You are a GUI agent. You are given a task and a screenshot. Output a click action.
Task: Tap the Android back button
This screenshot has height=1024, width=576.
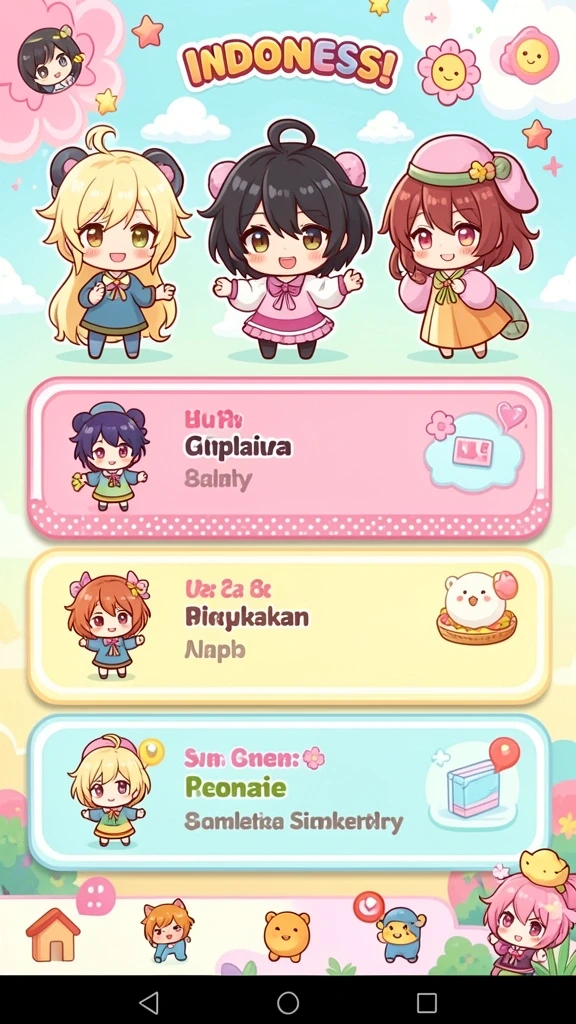click(x=150, y=1002)
